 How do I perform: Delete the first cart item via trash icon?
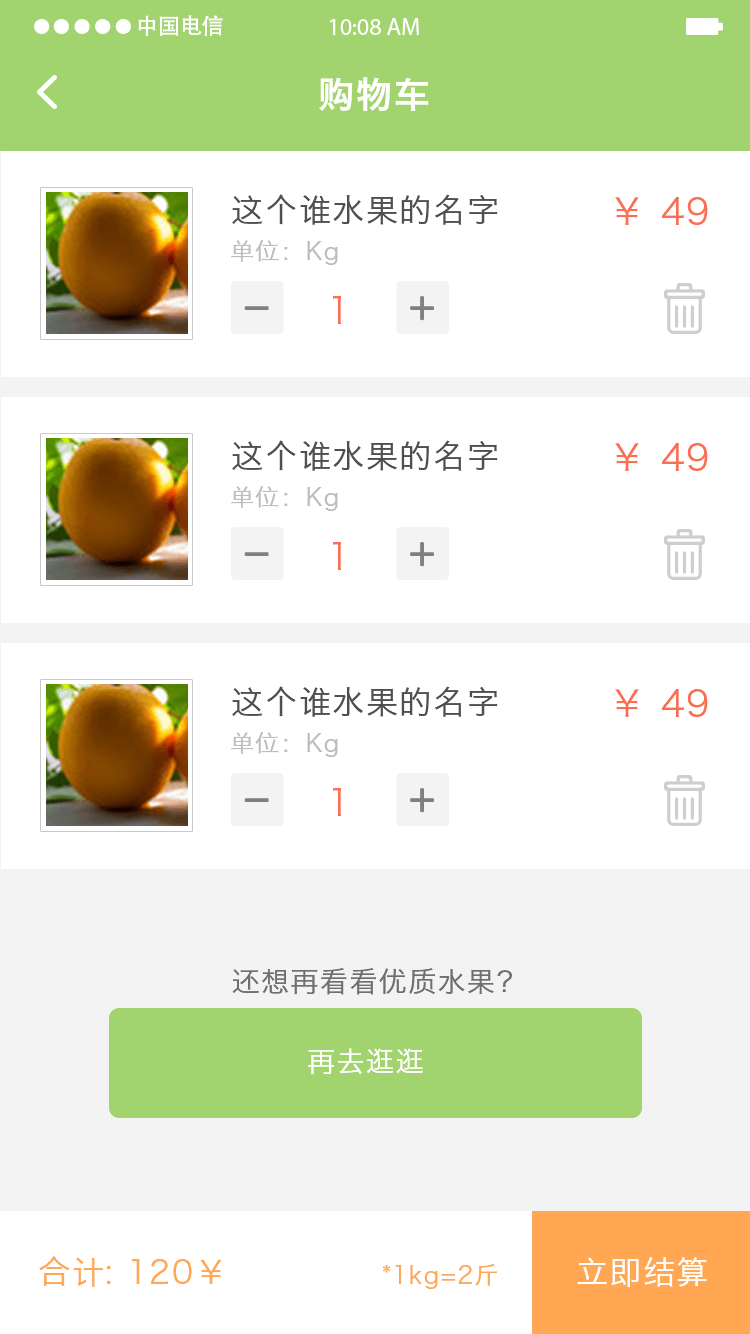pos(684,308)
